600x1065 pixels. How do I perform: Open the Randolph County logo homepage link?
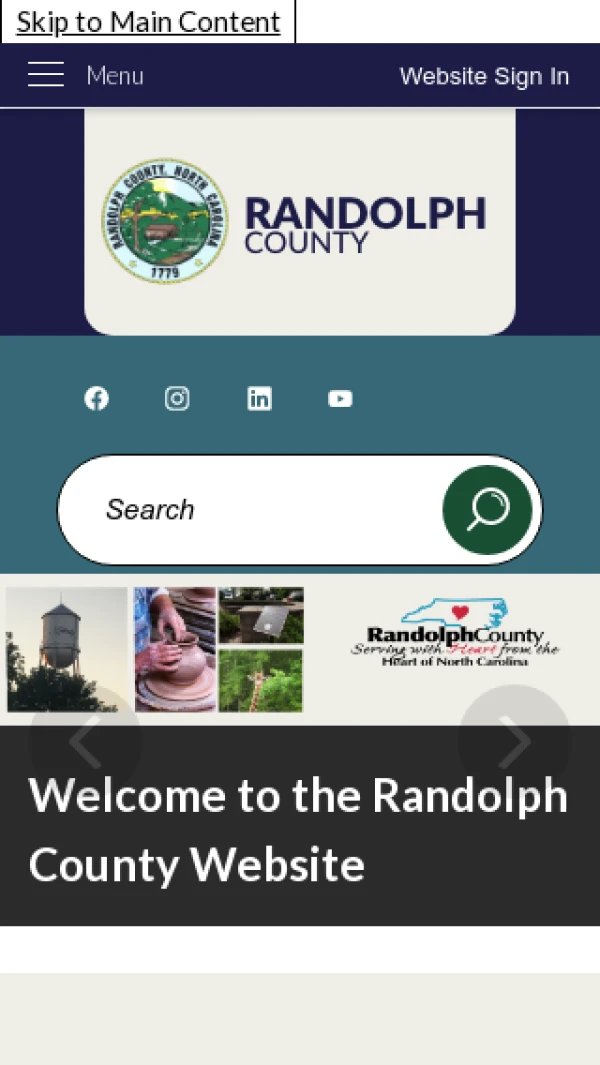click(x=300, y=221)
